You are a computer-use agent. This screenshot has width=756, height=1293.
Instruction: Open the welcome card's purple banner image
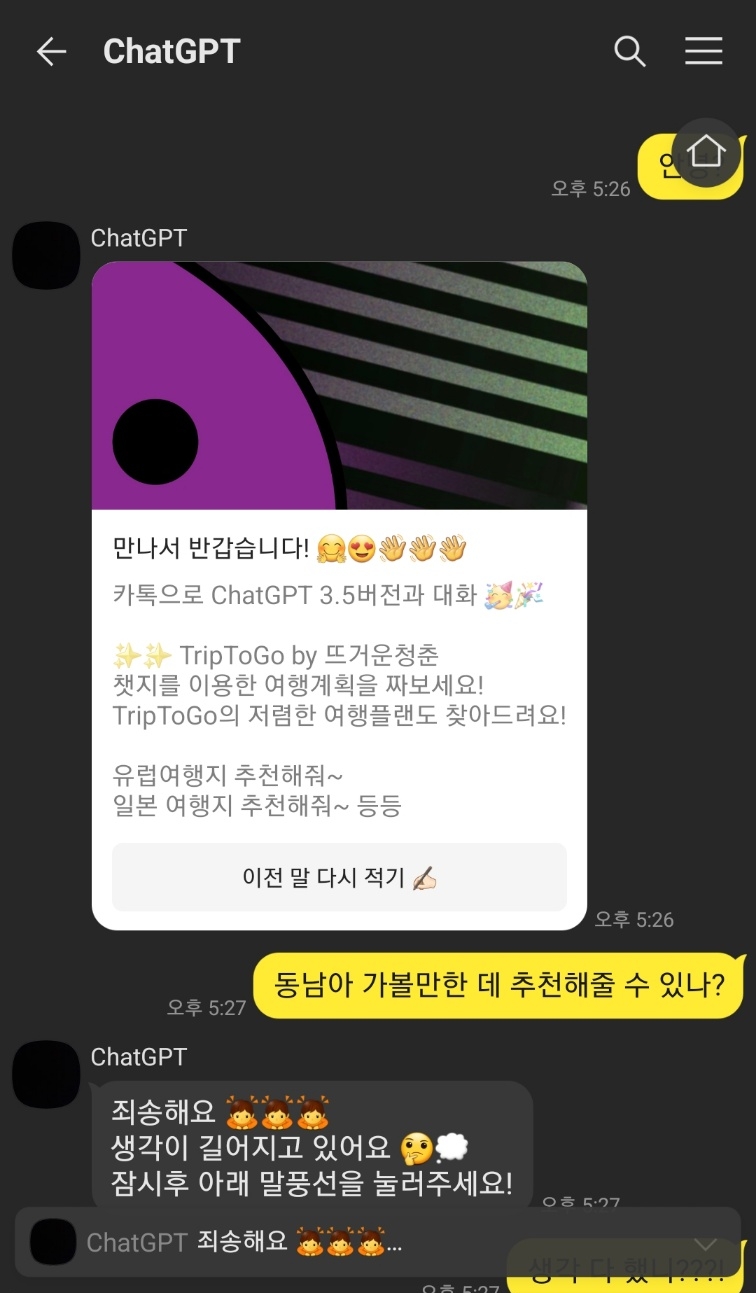coord(339,386)
